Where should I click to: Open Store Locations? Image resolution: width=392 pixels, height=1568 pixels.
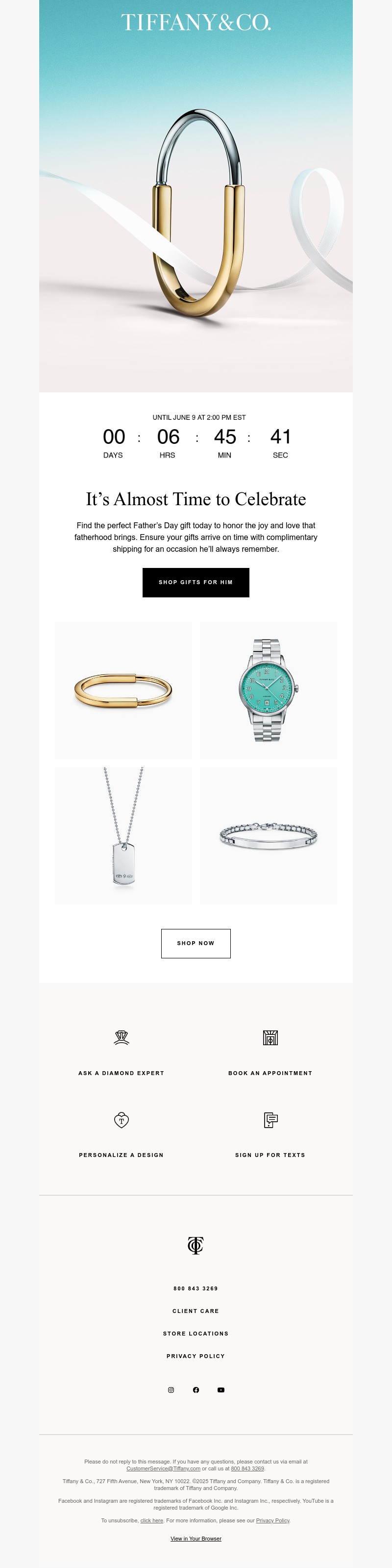coord(196,1333)
